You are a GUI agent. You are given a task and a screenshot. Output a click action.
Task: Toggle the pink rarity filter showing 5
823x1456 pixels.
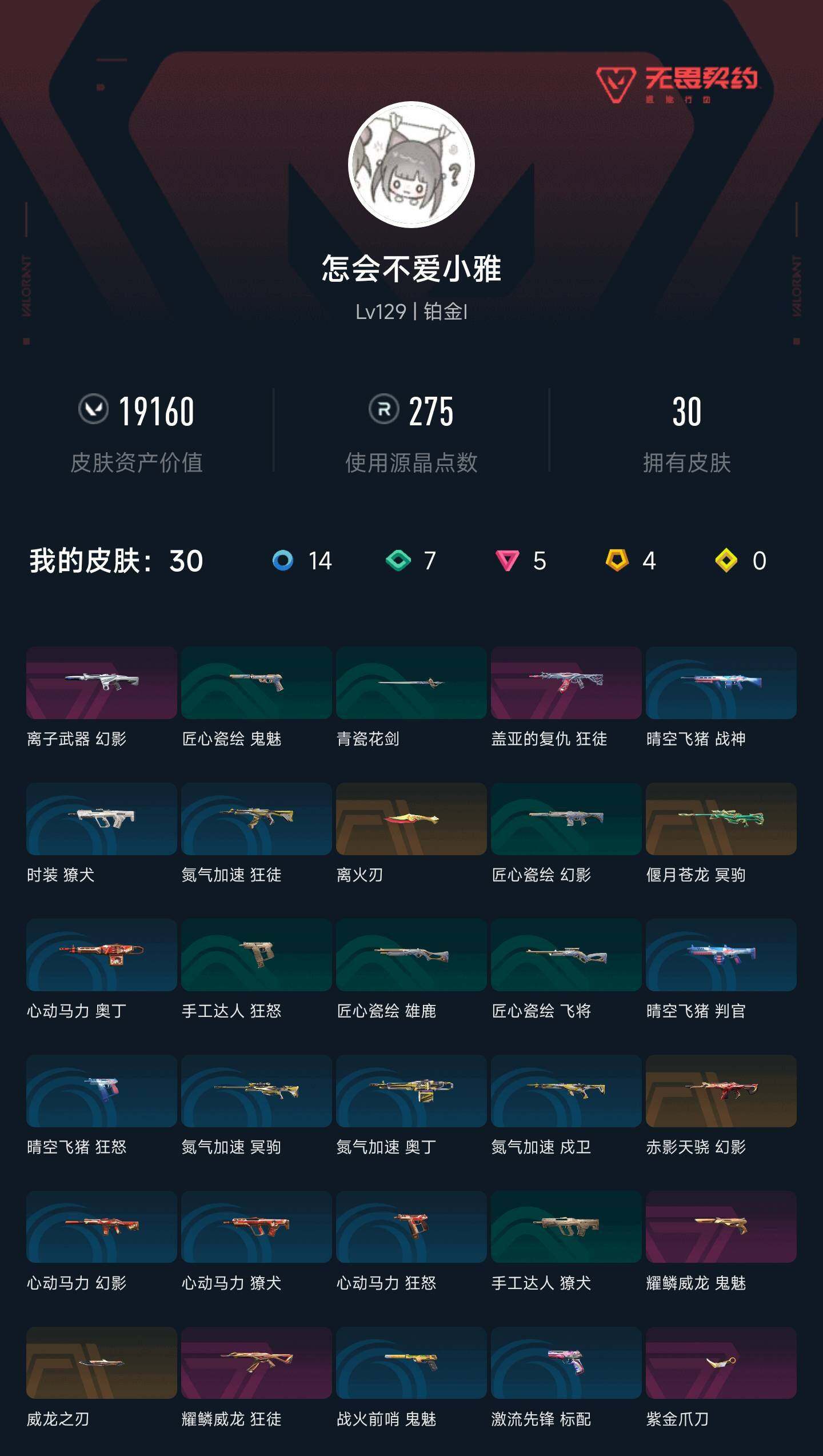[x=509, y=562]
